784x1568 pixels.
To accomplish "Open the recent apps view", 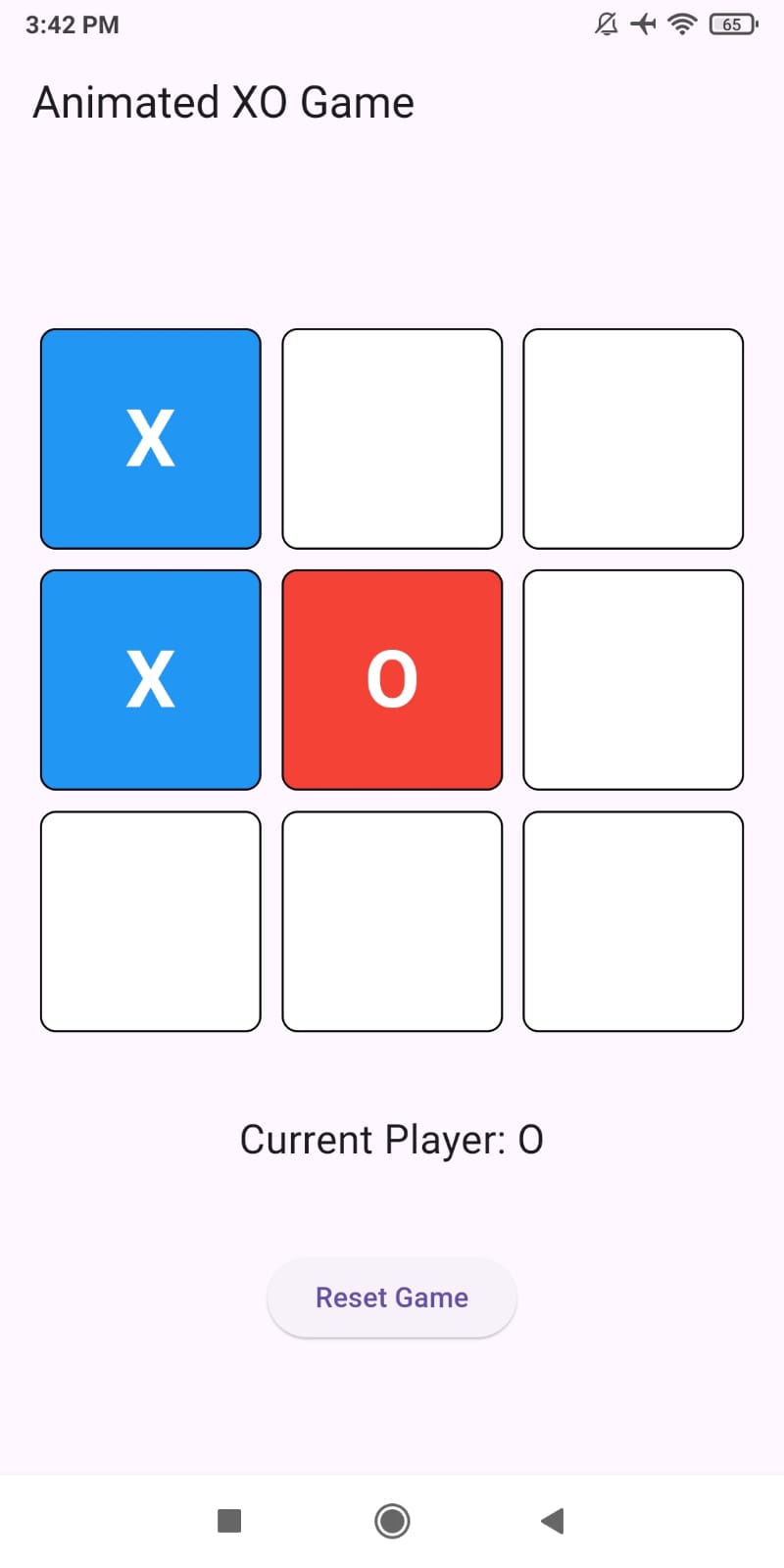I will (x=229, y=1521).
